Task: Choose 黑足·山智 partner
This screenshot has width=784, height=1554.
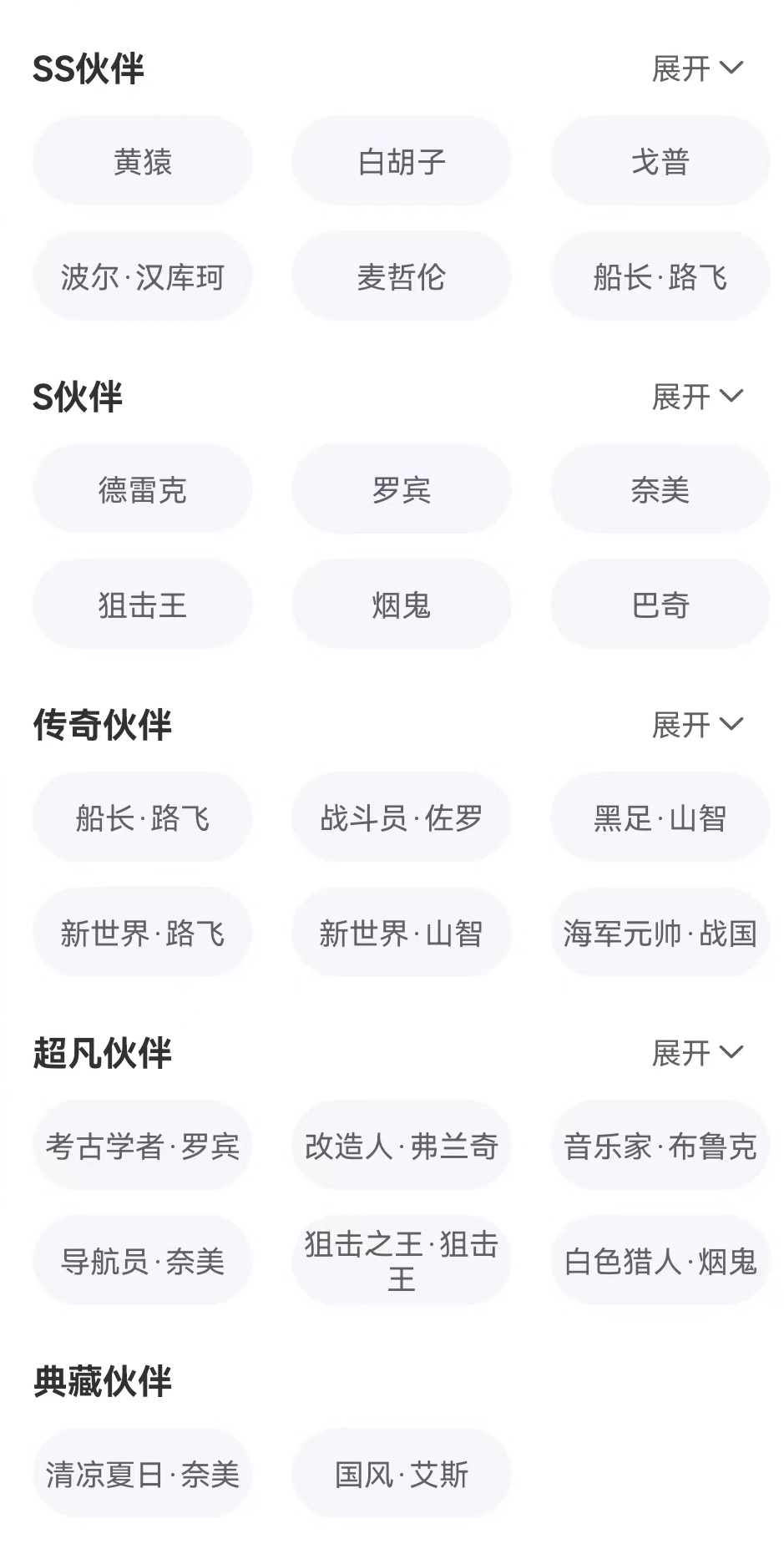Action: (660, 817)
